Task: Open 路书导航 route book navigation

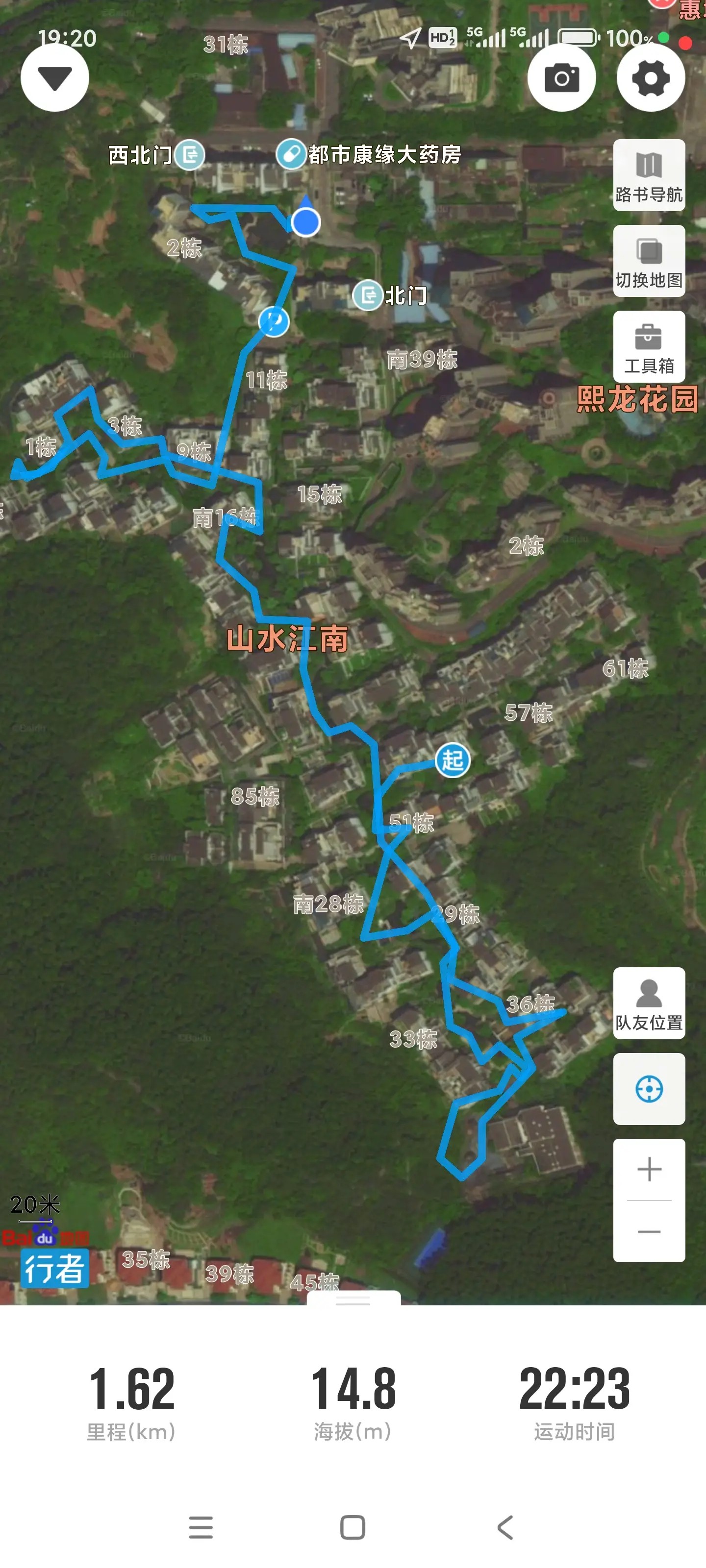Action: [649, 175]
